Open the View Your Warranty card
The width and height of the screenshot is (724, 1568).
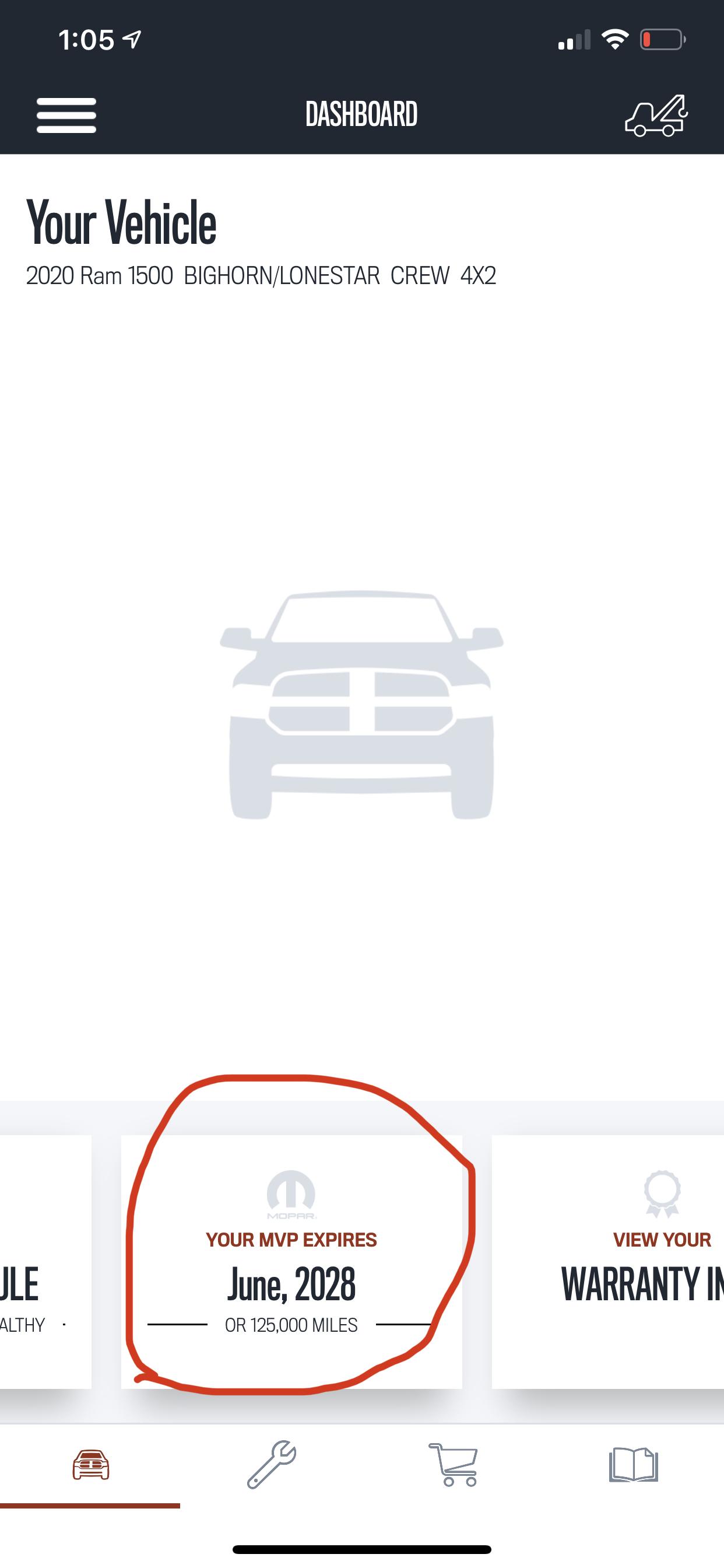609,1261
